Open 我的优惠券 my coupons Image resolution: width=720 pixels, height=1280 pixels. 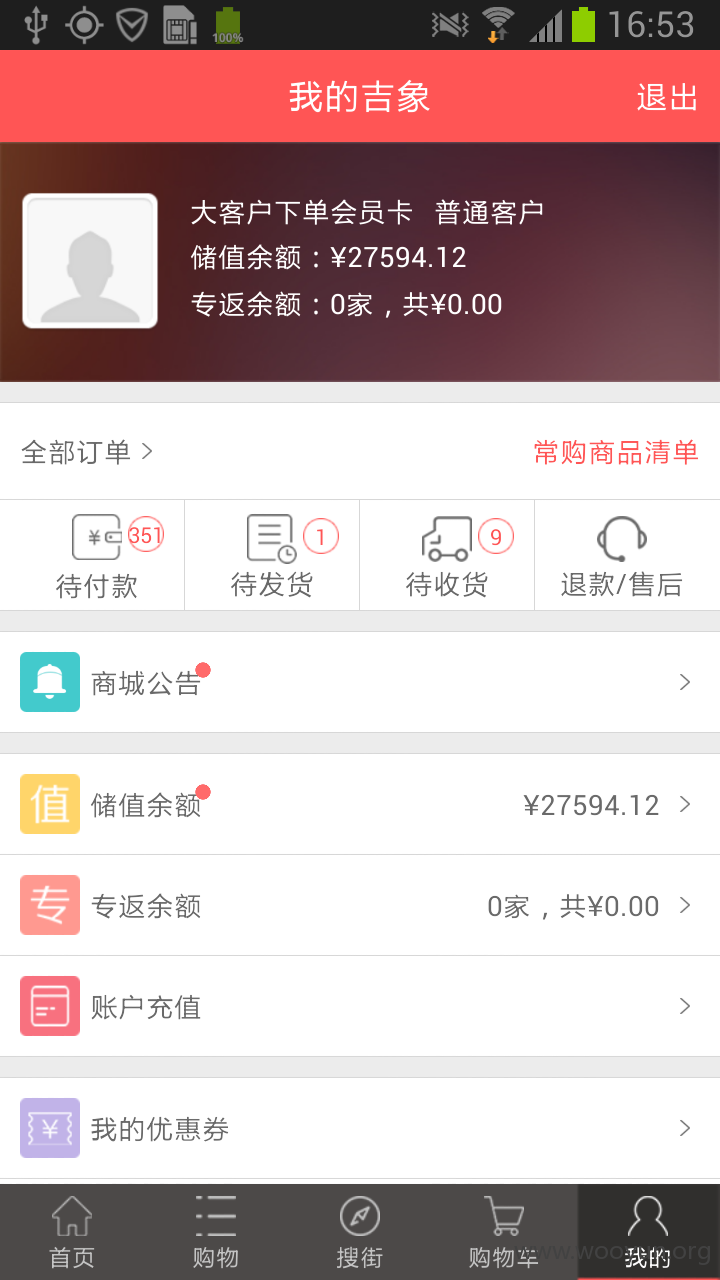point(360,1128)
